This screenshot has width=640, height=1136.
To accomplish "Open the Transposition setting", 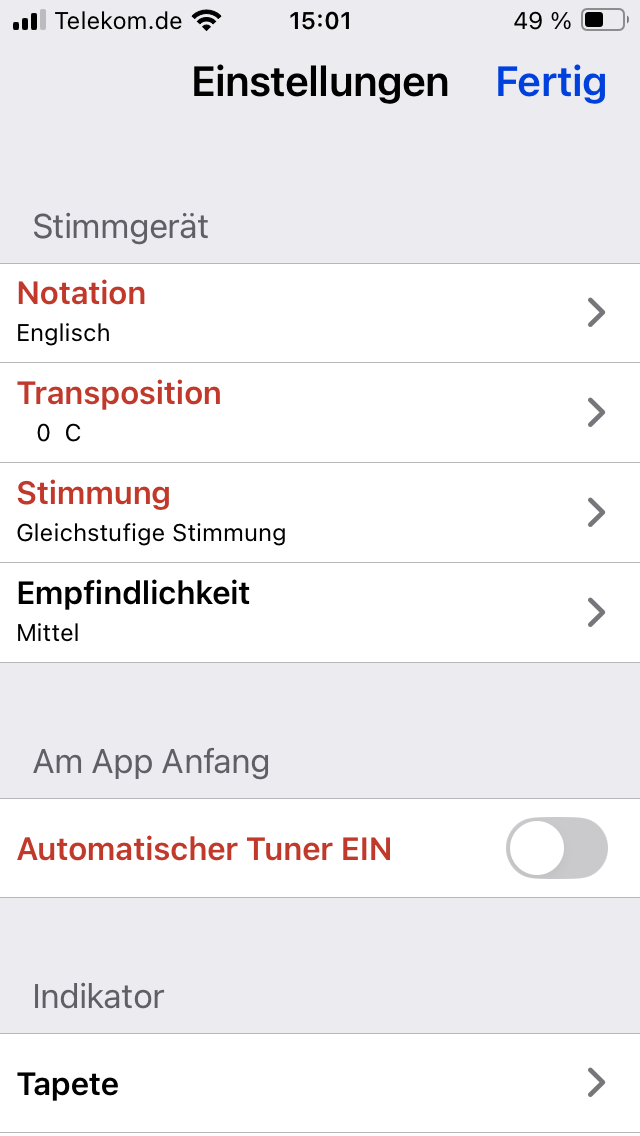I will [320, 413].
